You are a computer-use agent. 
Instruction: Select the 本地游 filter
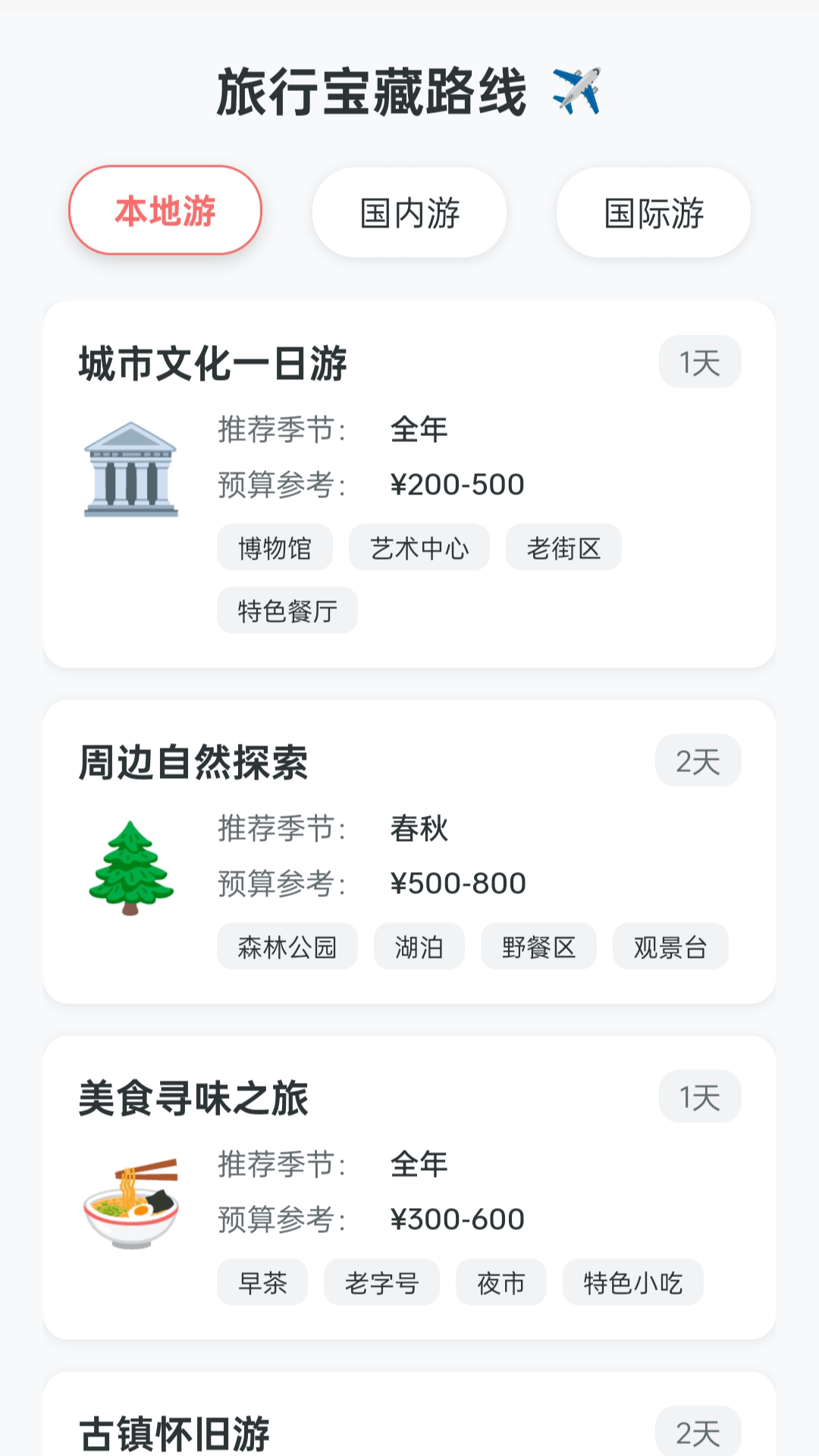coord(165,211)
